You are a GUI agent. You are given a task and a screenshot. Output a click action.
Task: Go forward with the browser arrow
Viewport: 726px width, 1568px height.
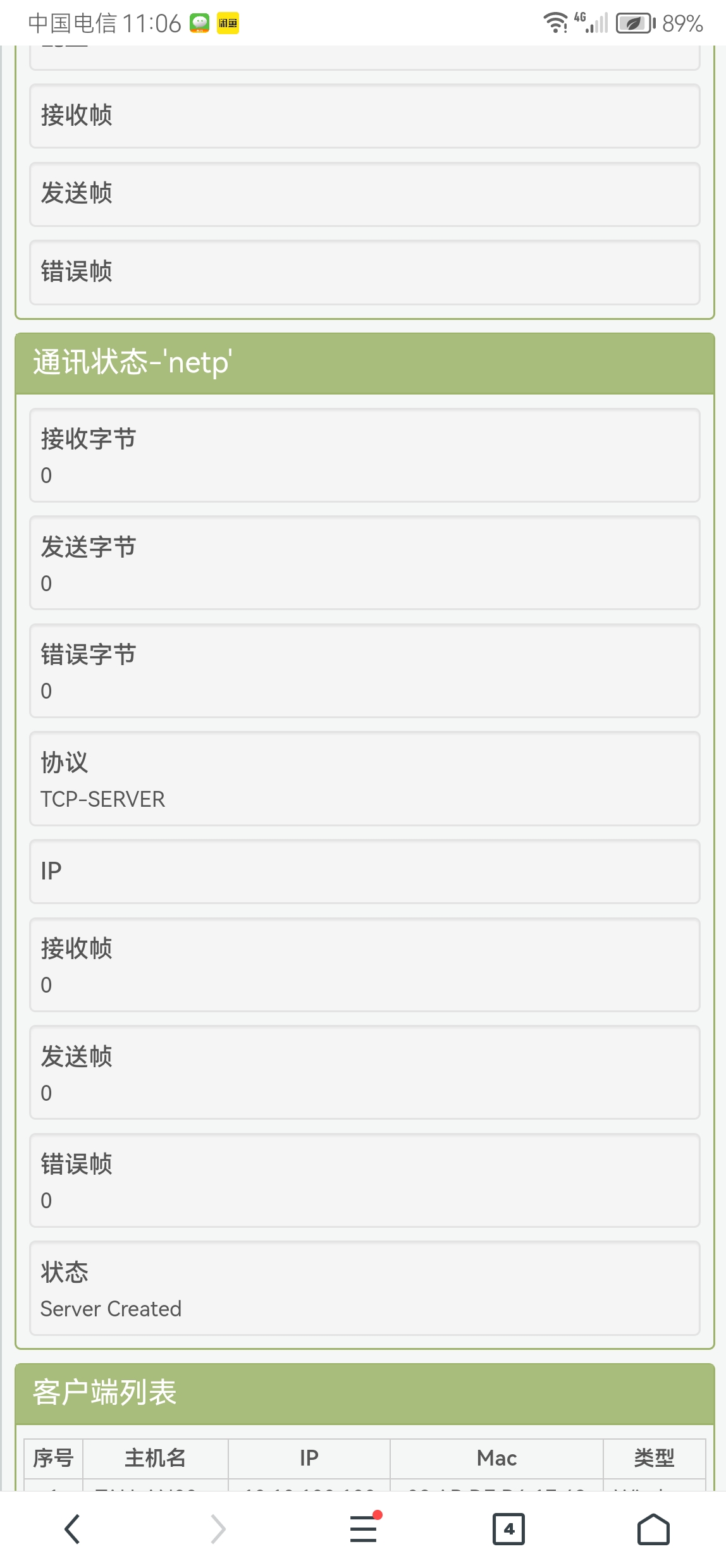pyautogui.click(x=218, y=1529)
